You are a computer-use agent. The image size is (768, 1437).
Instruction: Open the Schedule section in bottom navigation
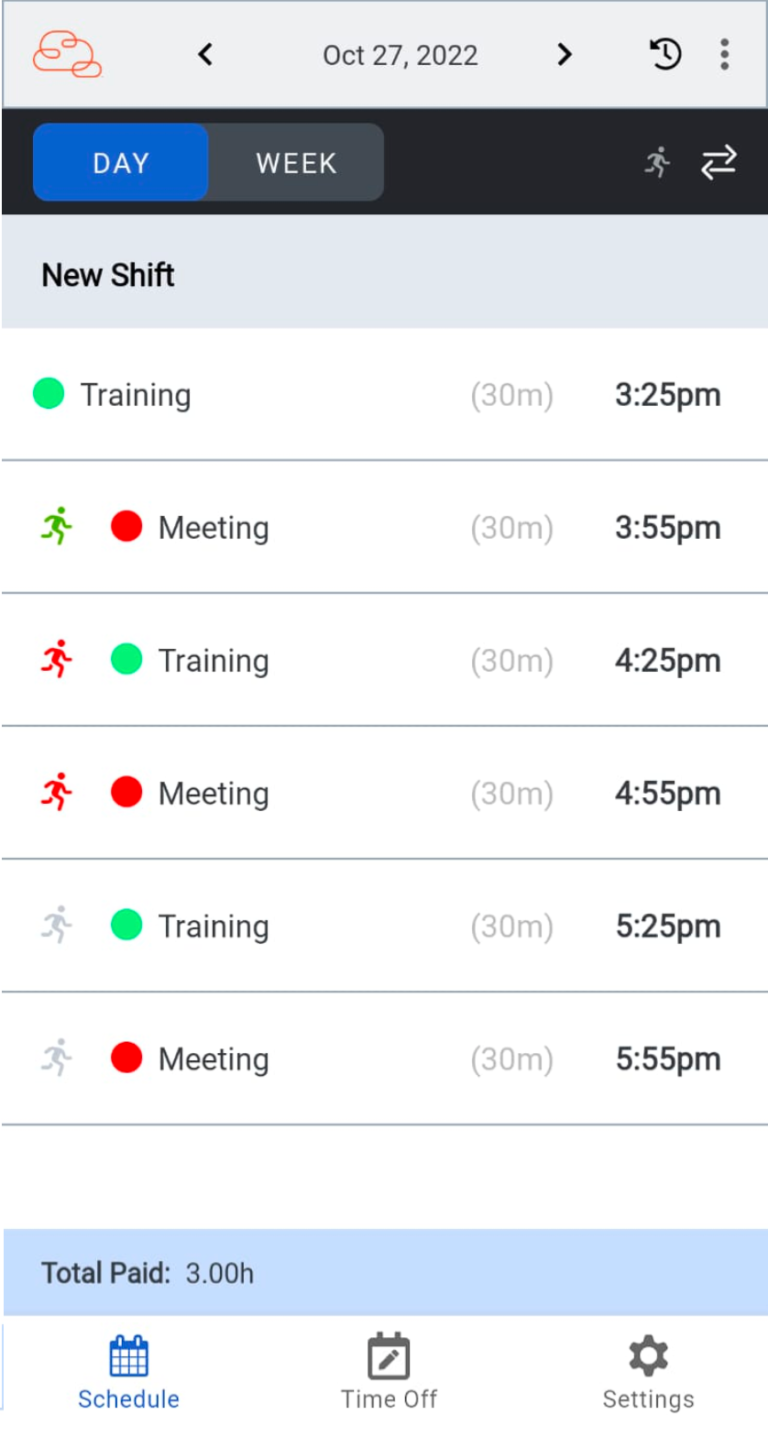128,1370
